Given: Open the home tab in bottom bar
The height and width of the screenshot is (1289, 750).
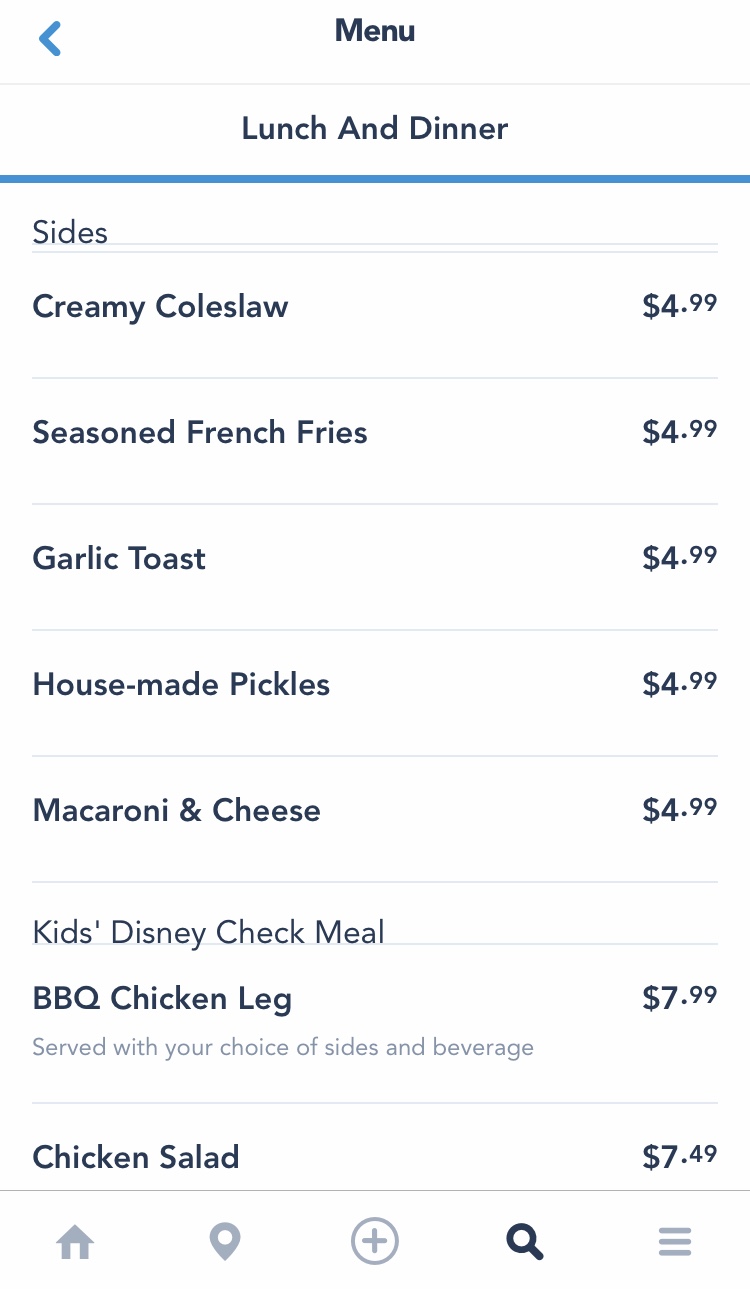Looking at the screenshot, I should click(75, 1242).
